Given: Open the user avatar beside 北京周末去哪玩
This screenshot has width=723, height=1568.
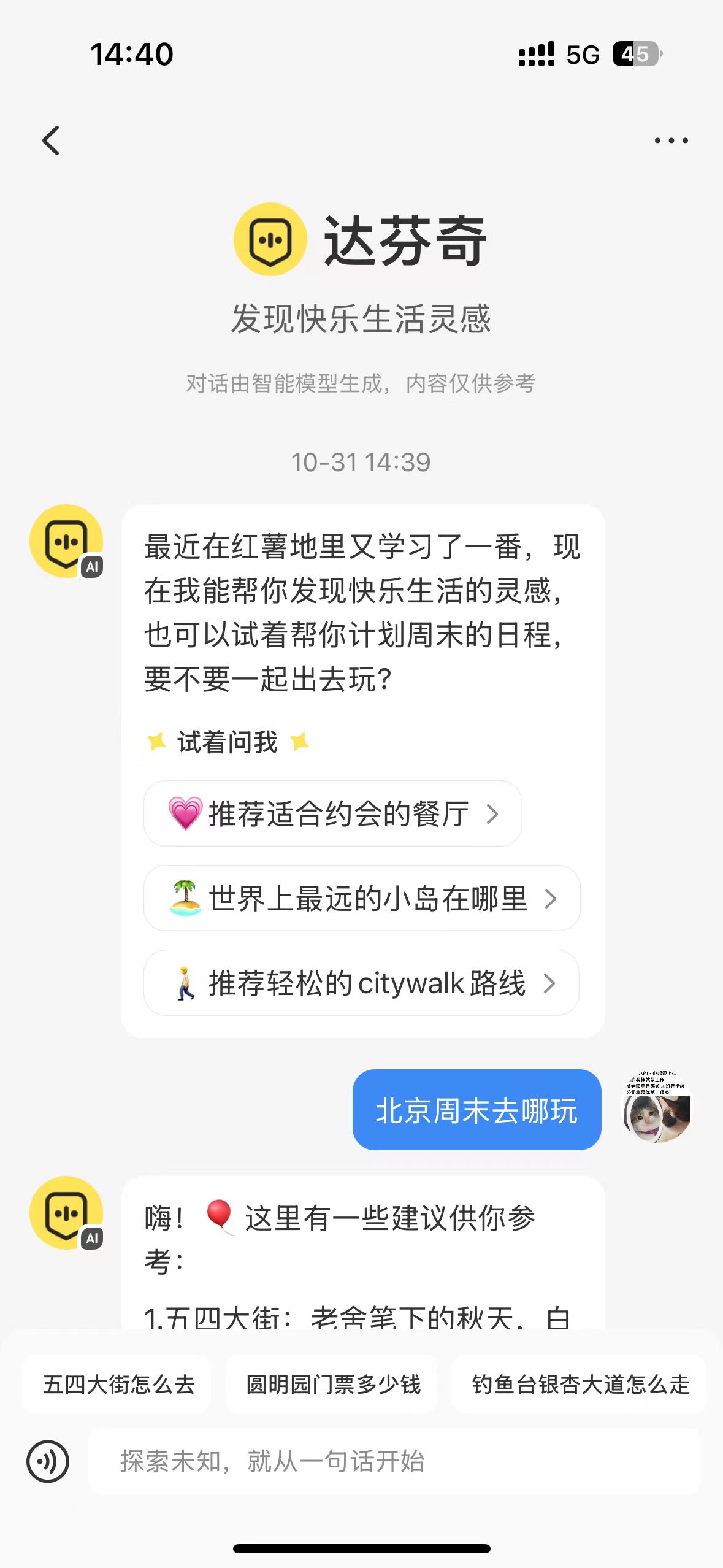Looking at the screenshot, I should point(656,1107).
